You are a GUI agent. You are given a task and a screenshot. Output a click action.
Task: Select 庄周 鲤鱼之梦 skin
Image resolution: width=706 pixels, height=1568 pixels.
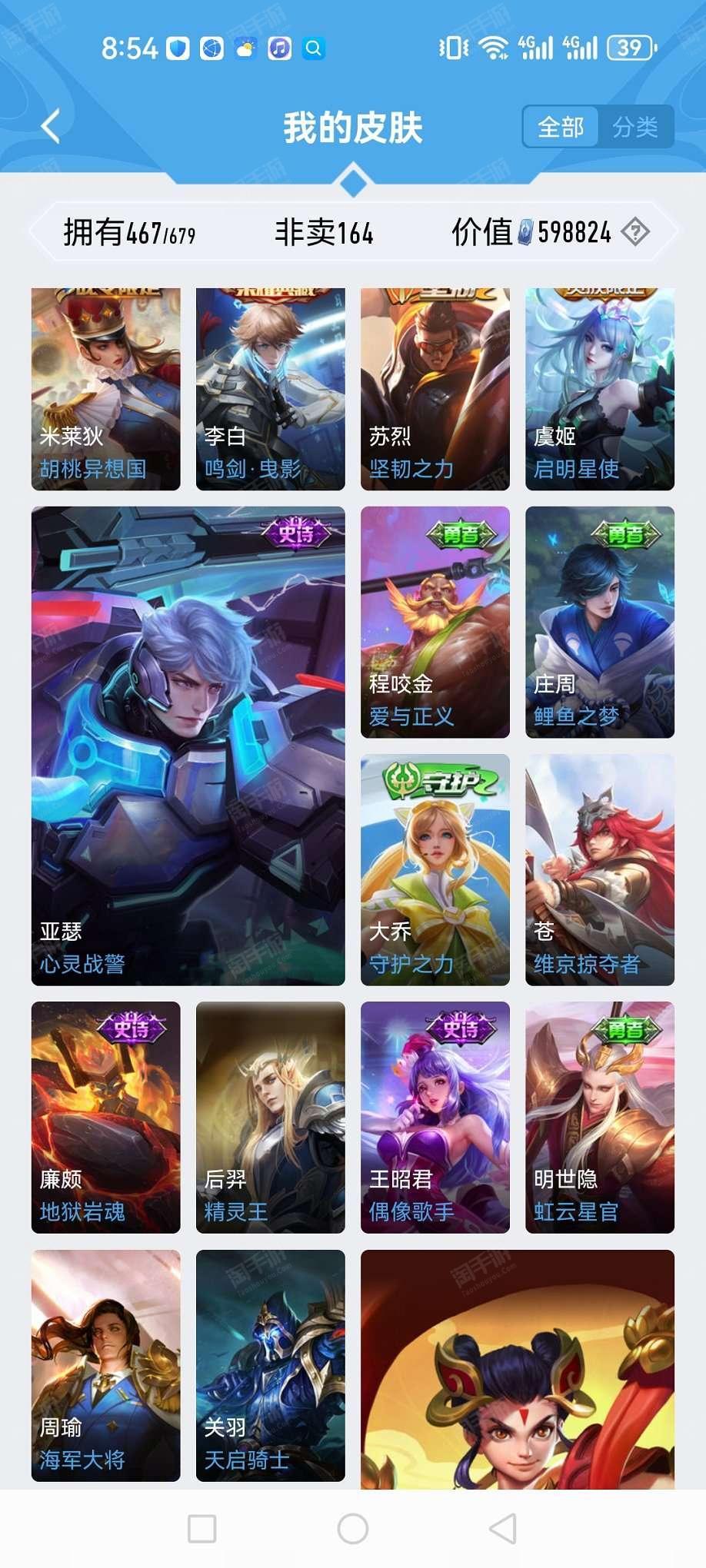point(600,622)
